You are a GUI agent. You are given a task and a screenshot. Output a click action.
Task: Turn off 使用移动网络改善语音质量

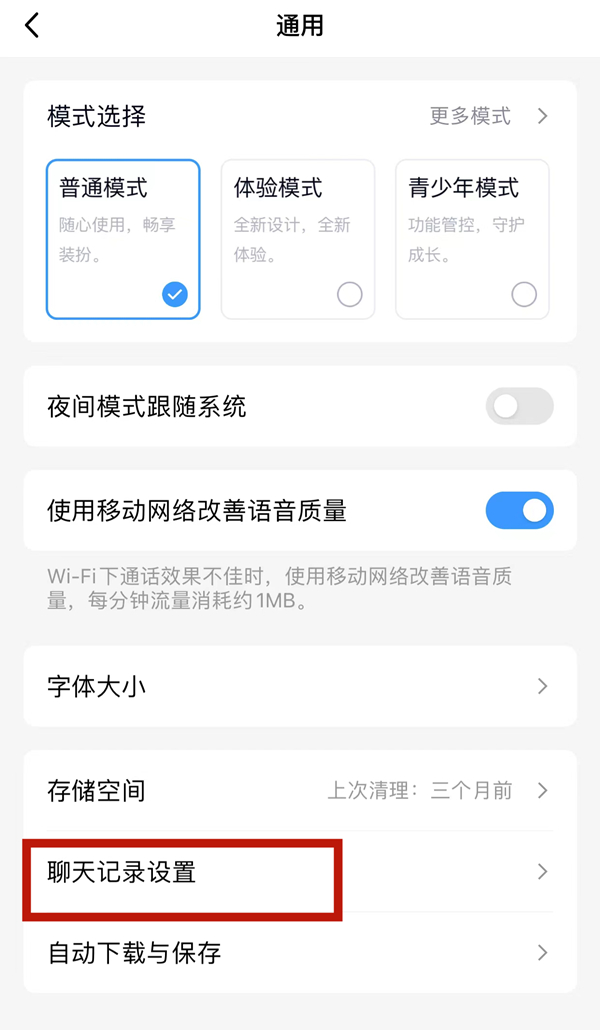point(519,511)
